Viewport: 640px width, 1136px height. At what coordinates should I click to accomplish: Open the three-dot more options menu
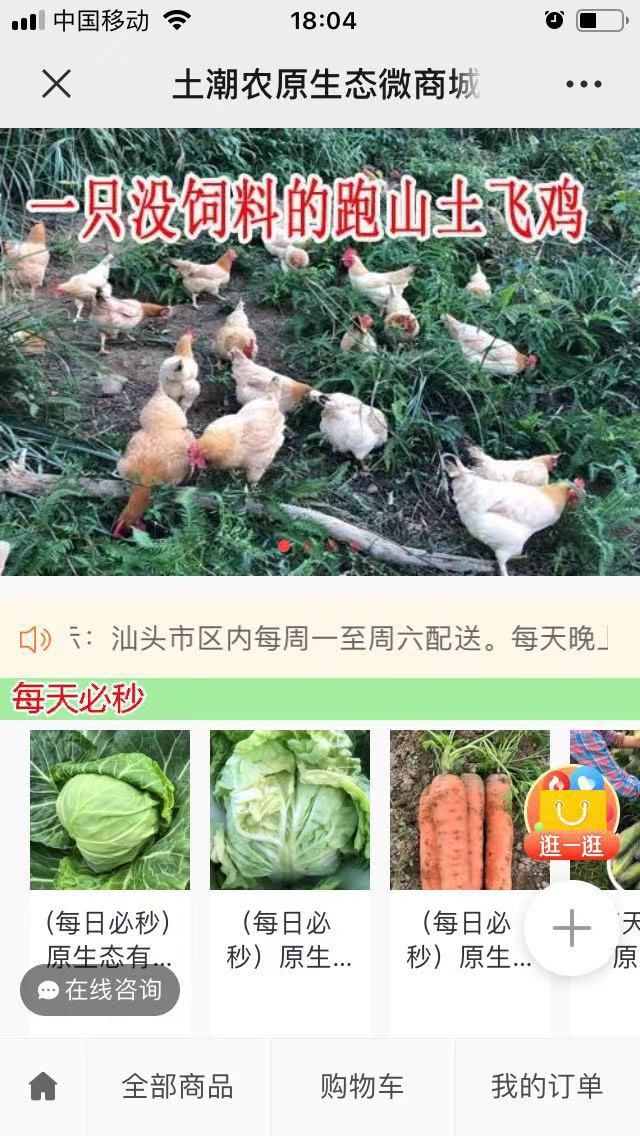(583, 84)
